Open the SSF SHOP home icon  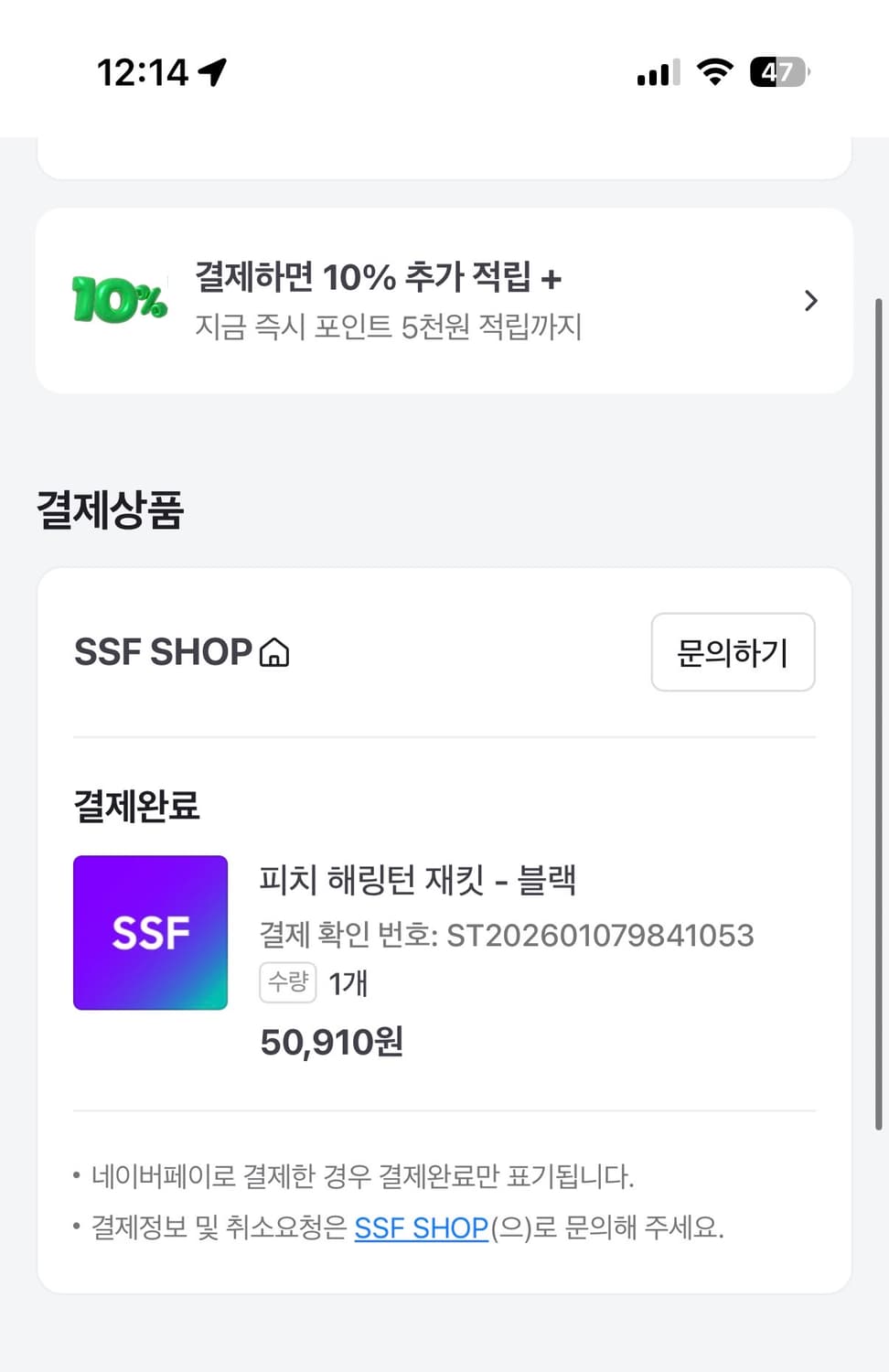275,652
